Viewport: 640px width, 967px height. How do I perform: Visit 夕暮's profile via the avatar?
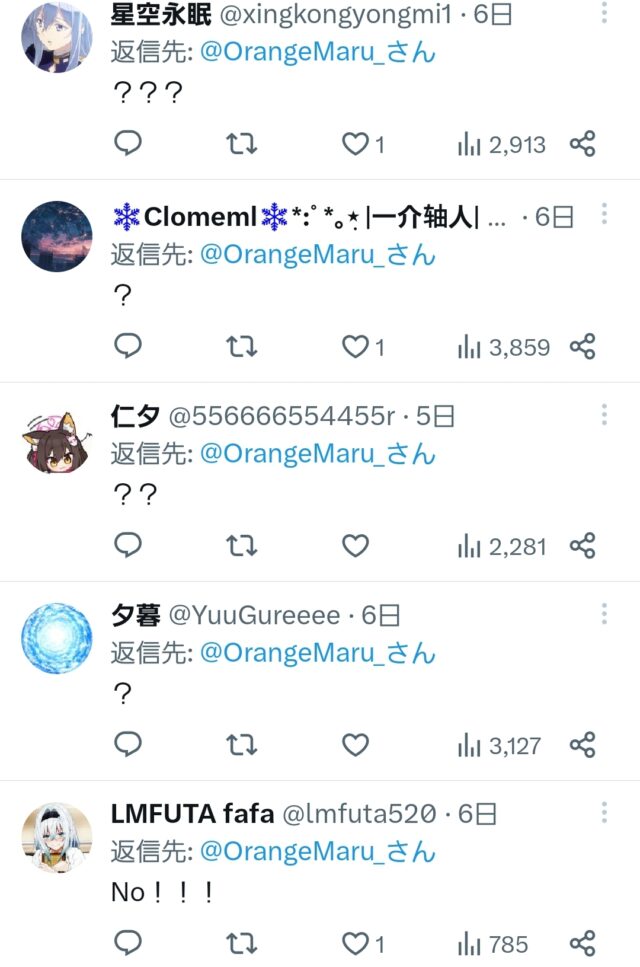point(57,637)
